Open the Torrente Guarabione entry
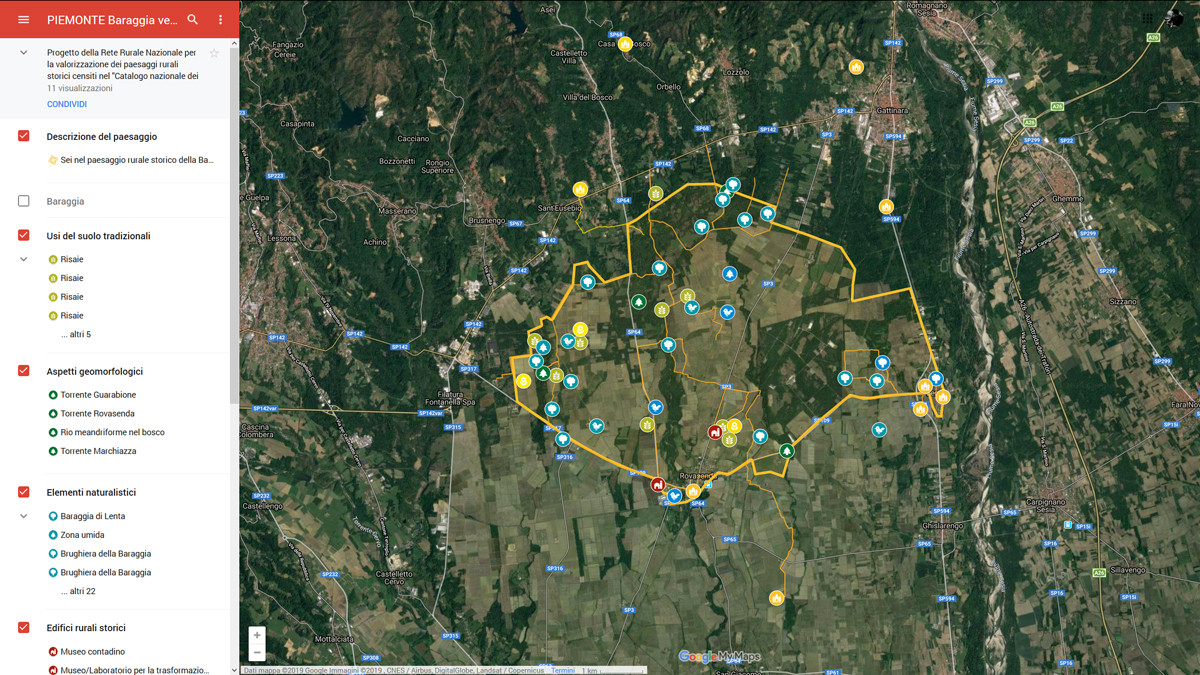This screenshot has width=1200, height=675. 98,395
